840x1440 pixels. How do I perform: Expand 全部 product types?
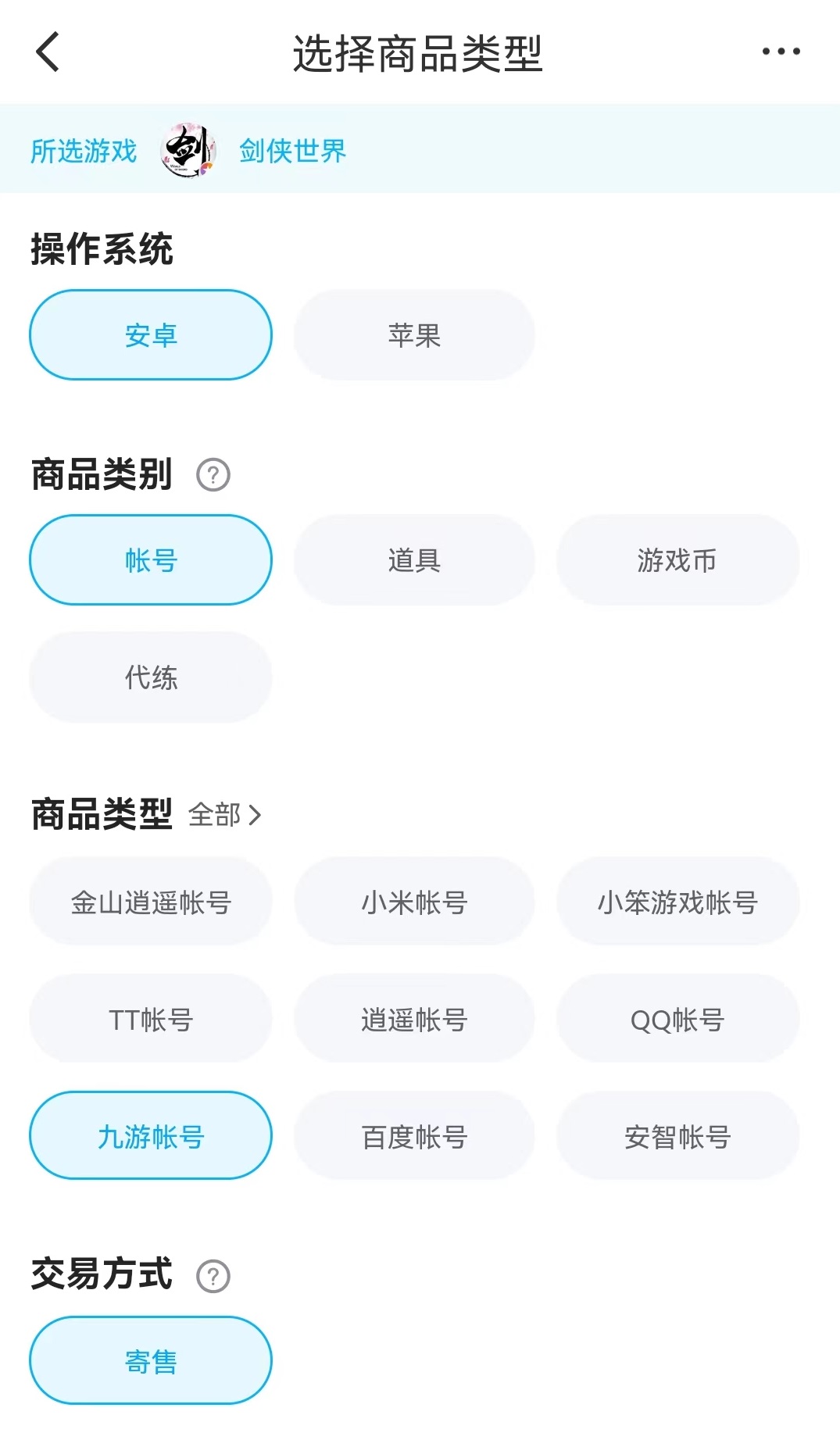click(225, 815)
